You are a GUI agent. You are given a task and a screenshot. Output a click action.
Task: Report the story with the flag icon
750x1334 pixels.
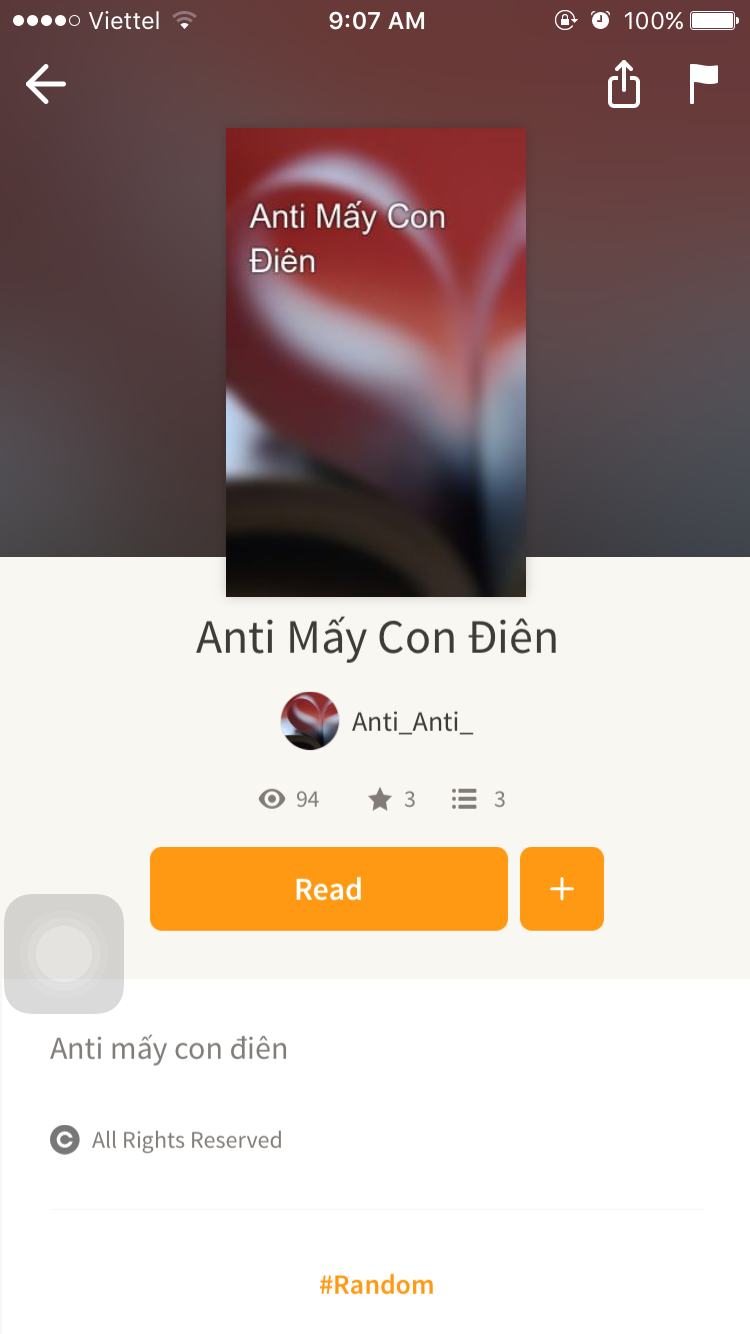point(704,84)
